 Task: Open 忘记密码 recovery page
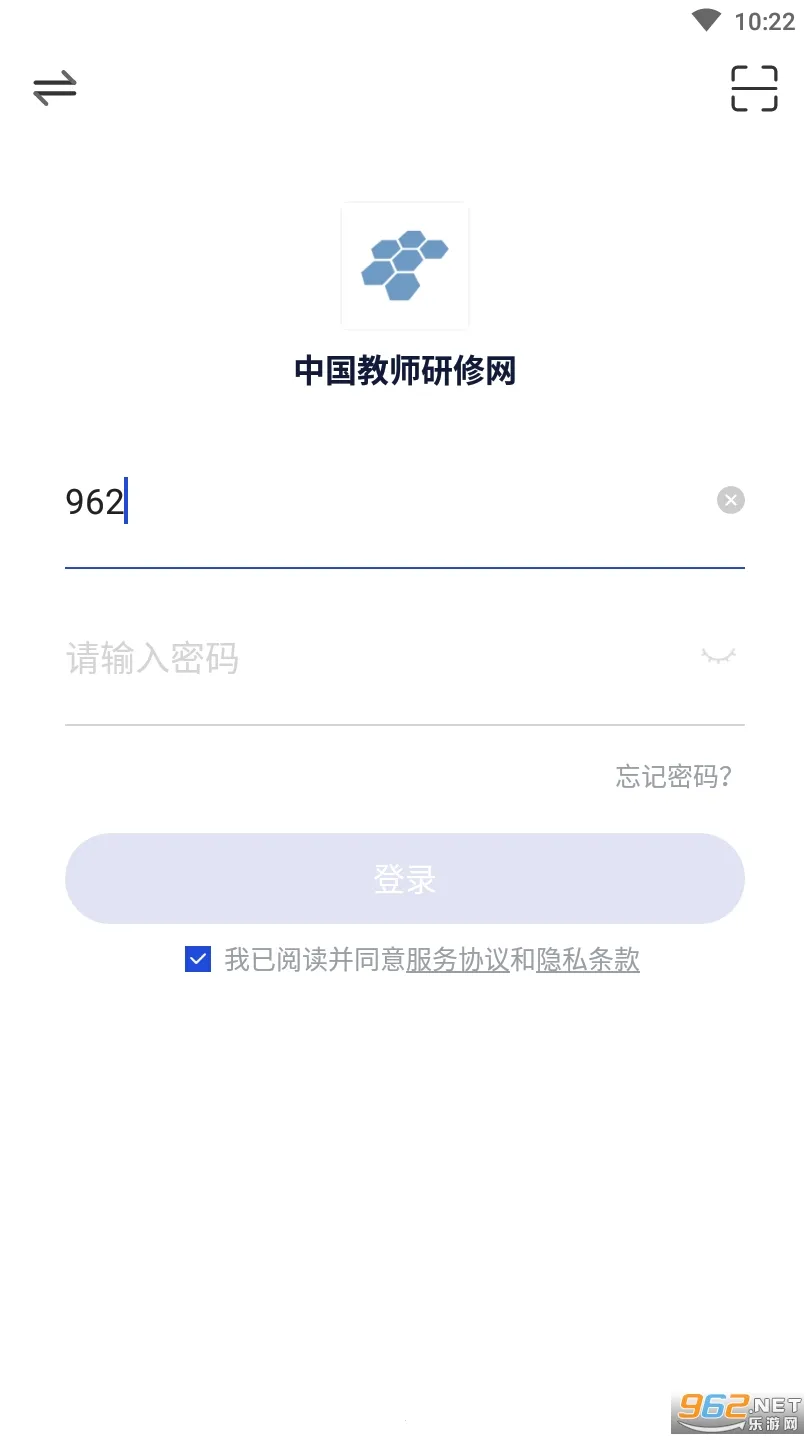point(673,777)
